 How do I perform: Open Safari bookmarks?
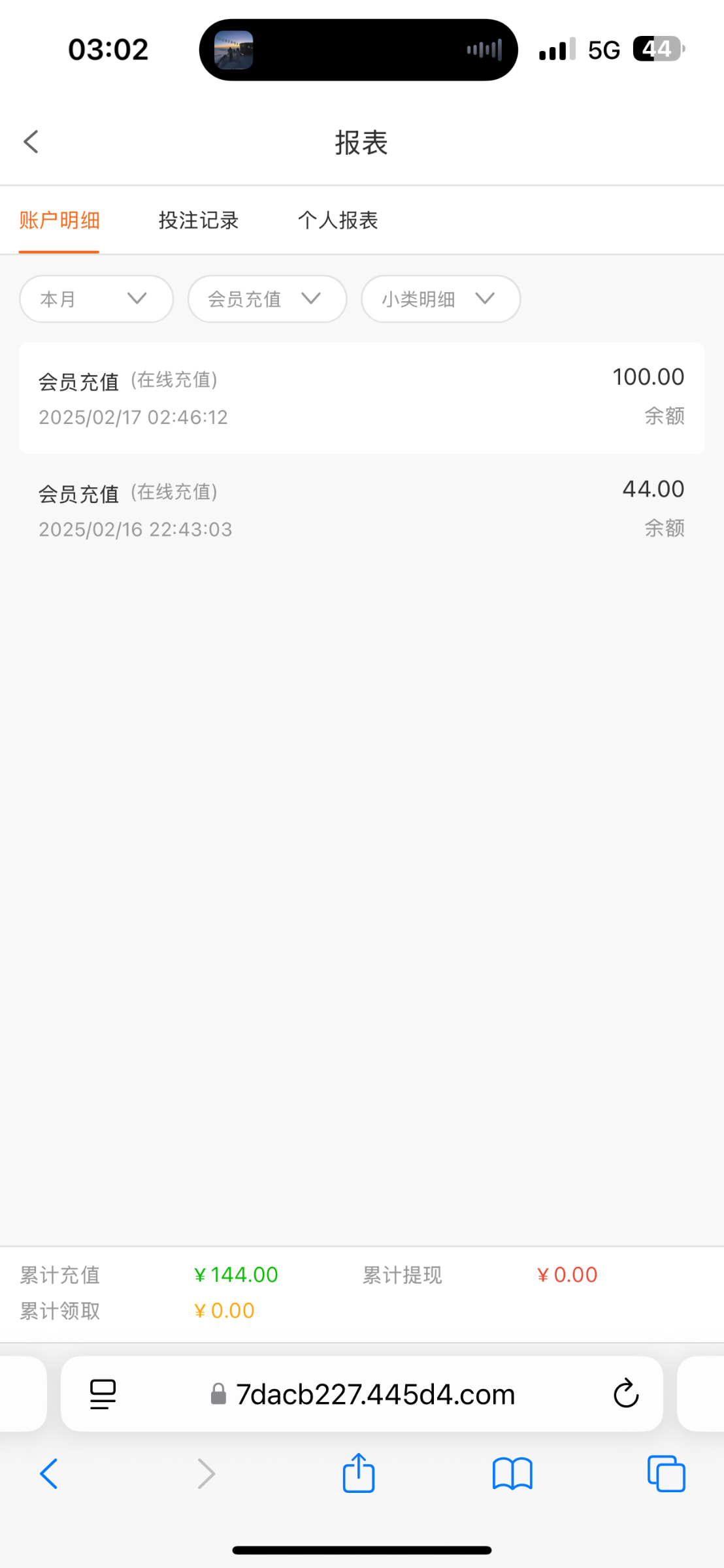pos(512,1474)
